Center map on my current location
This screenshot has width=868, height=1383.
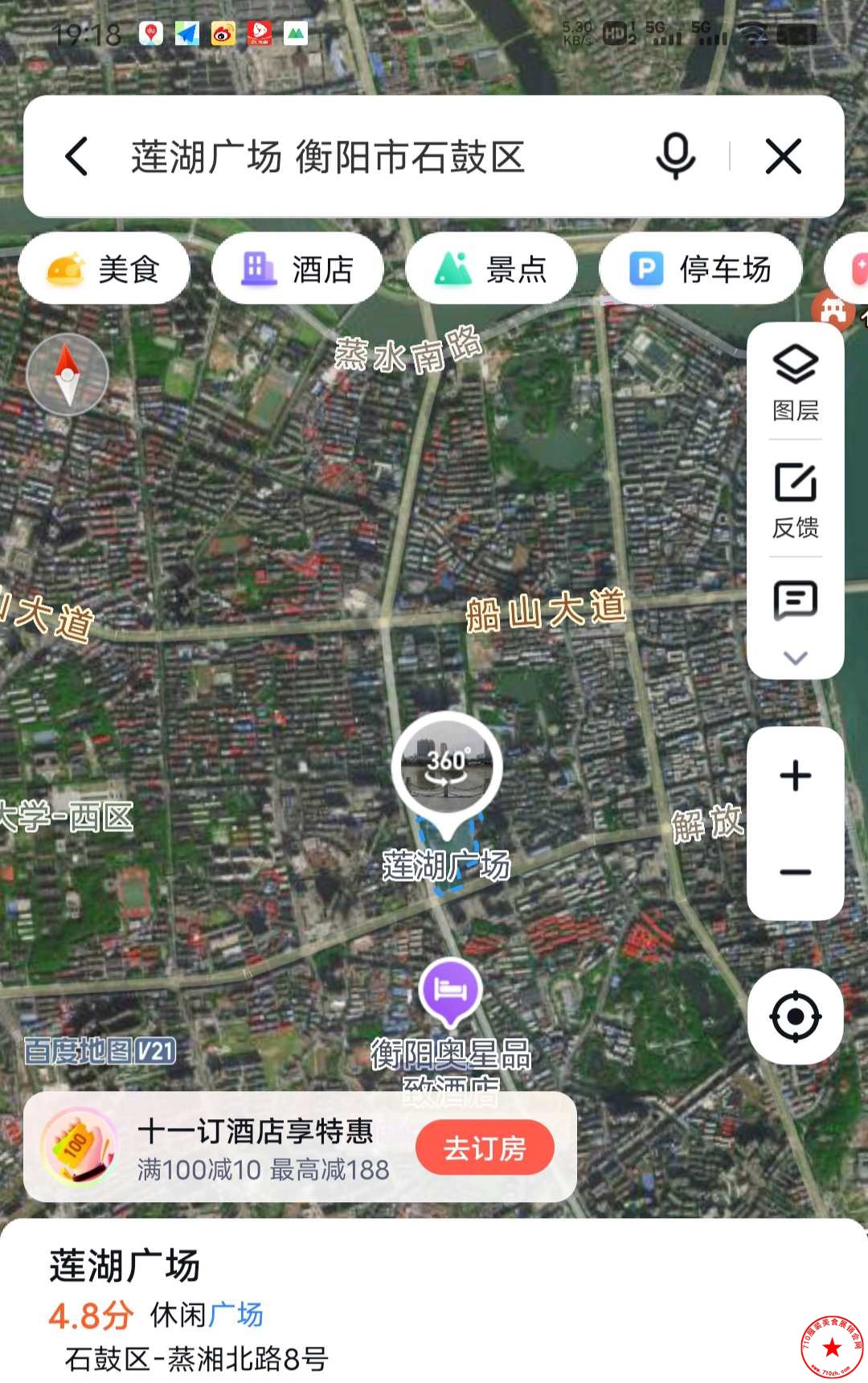coord(795,1016)
